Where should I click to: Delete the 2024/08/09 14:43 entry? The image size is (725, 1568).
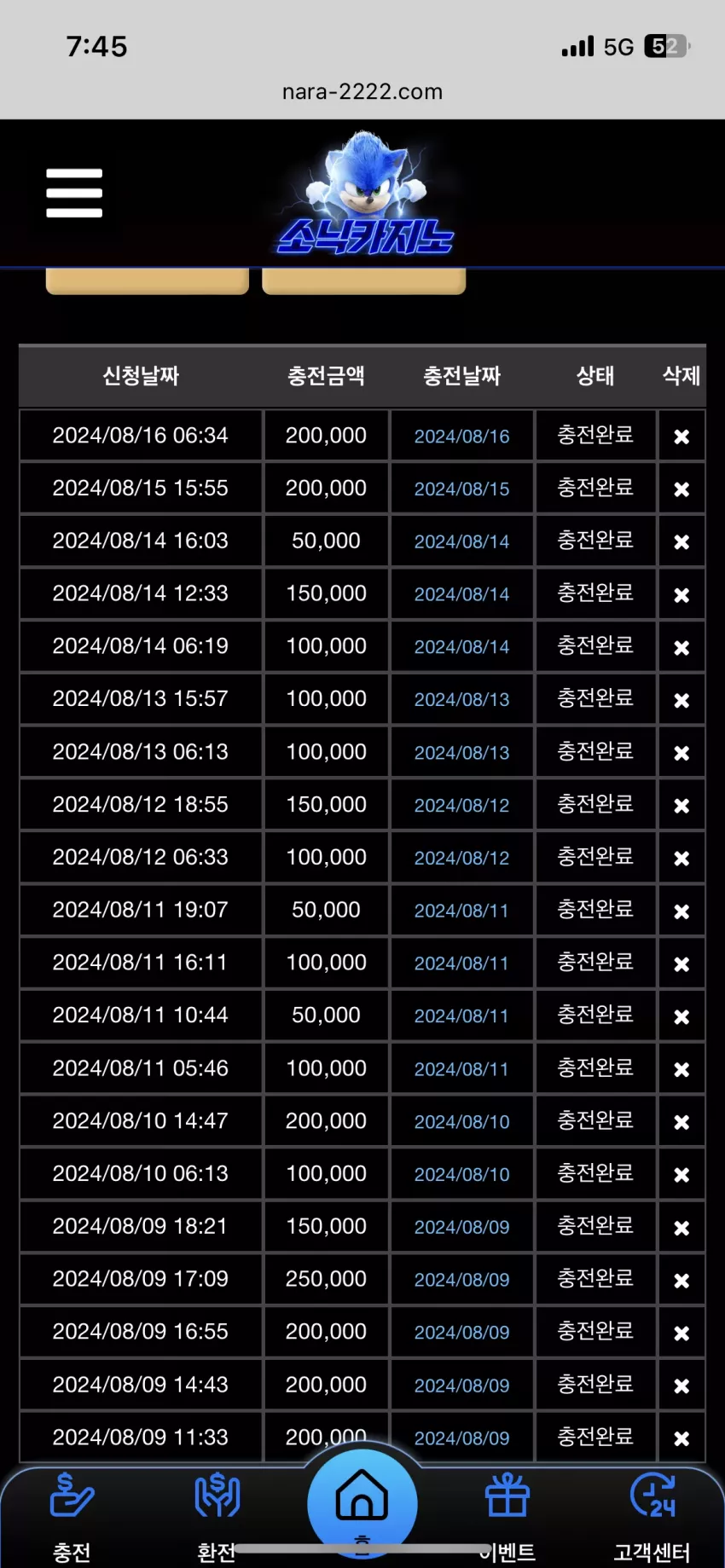tap(681, 1386)
